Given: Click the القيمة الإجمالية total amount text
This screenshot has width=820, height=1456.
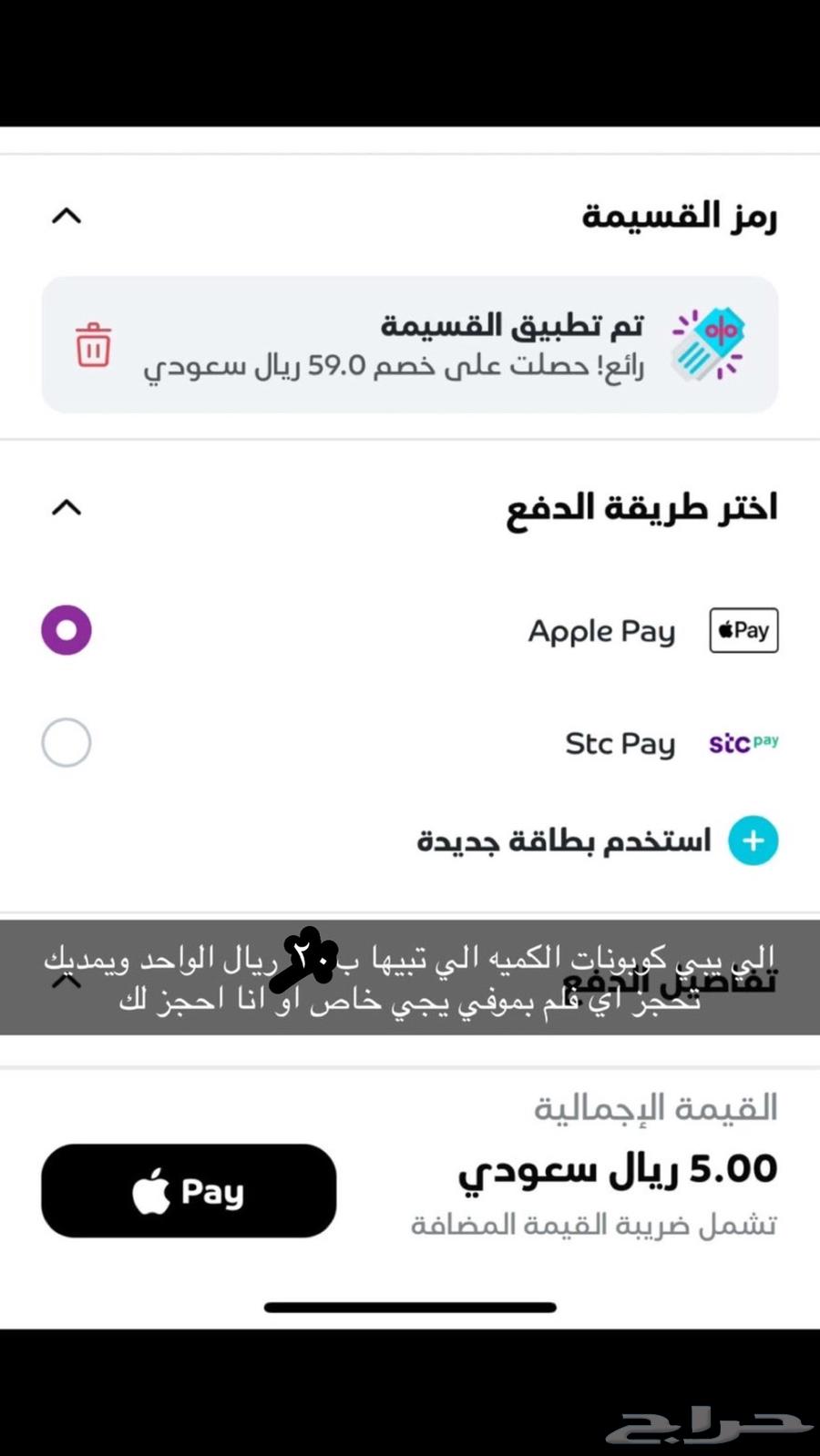Looking at the screenshot, I should [x=658, y=1106].
